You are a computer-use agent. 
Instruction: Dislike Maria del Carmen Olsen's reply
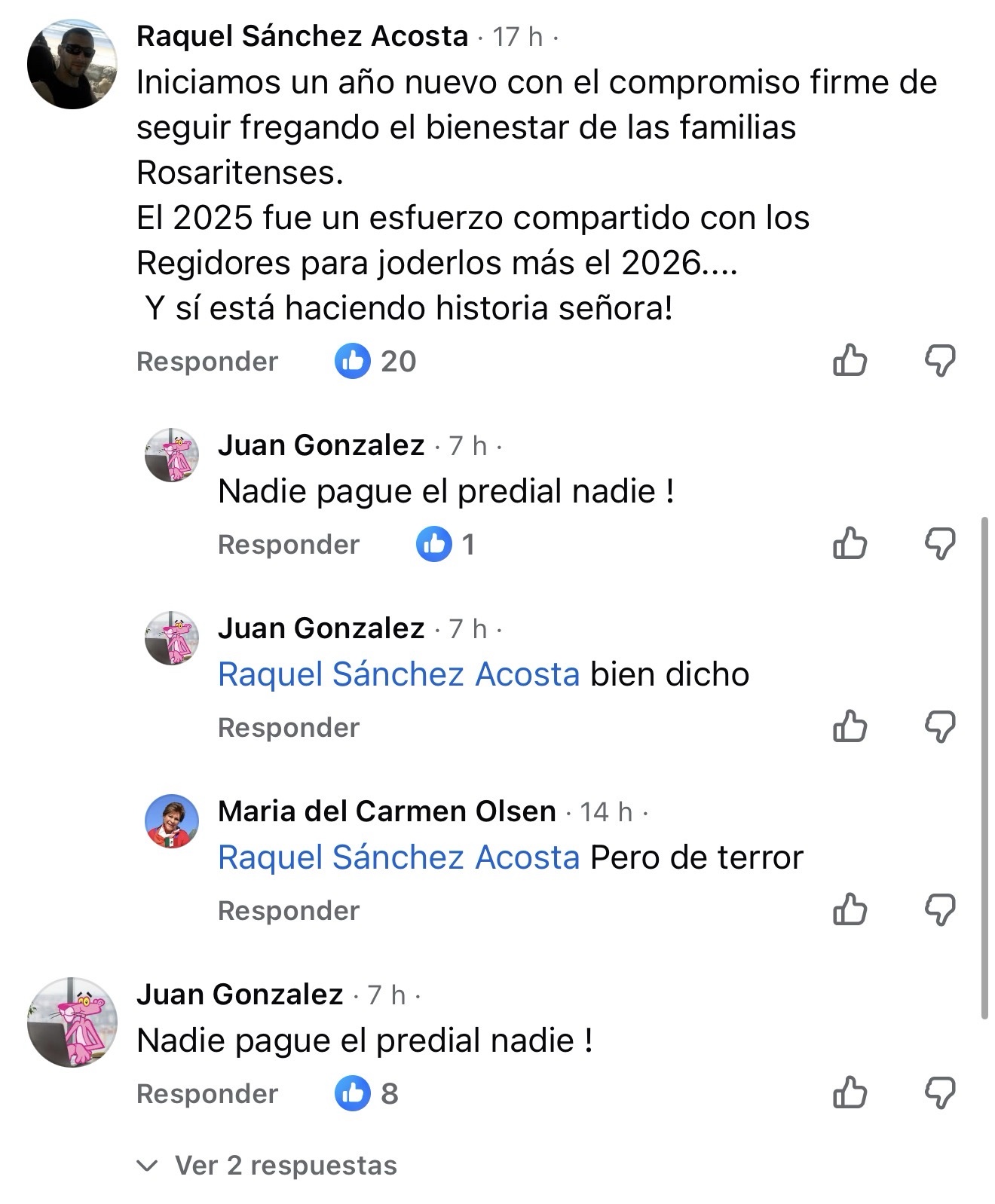pyautogui.click(x=940, y=910)
